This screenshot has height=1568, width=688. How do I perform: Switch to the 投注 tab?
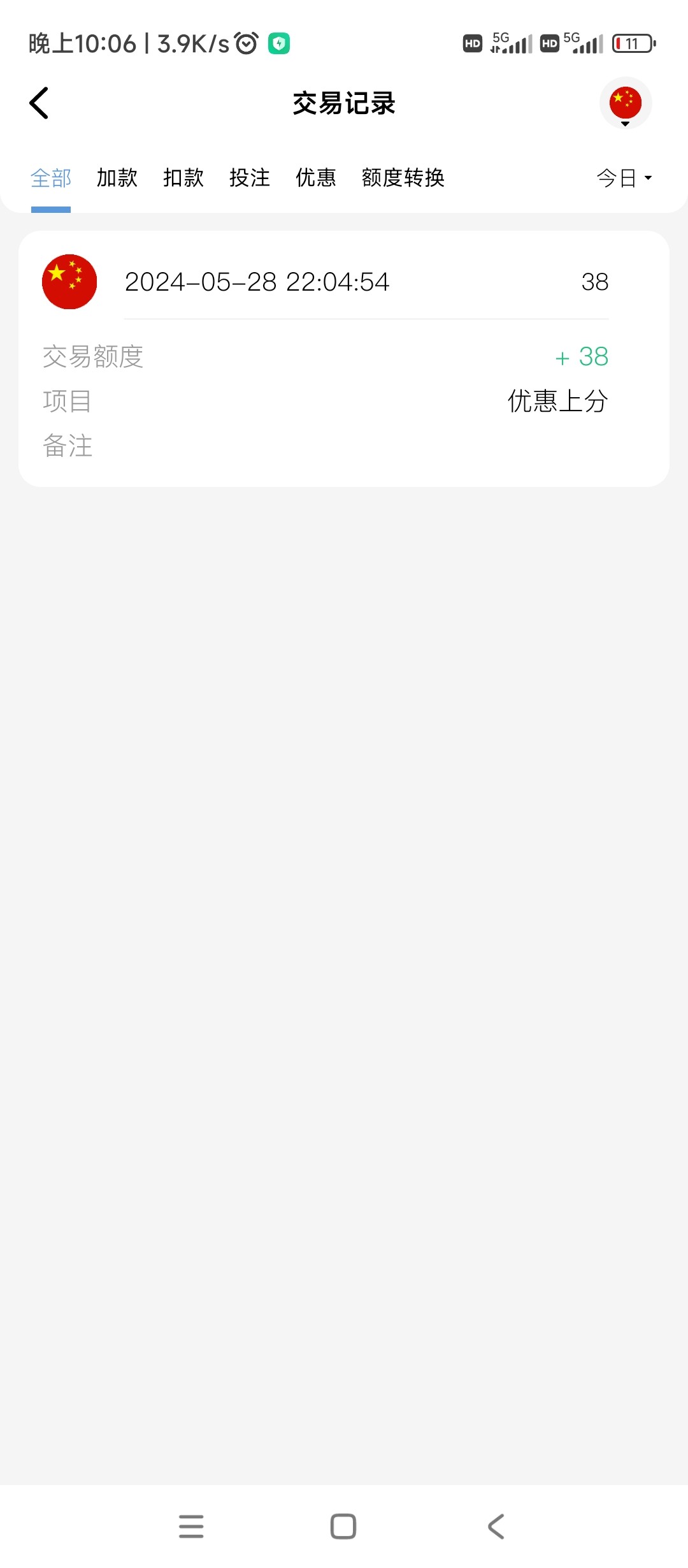tap(250, 178)
